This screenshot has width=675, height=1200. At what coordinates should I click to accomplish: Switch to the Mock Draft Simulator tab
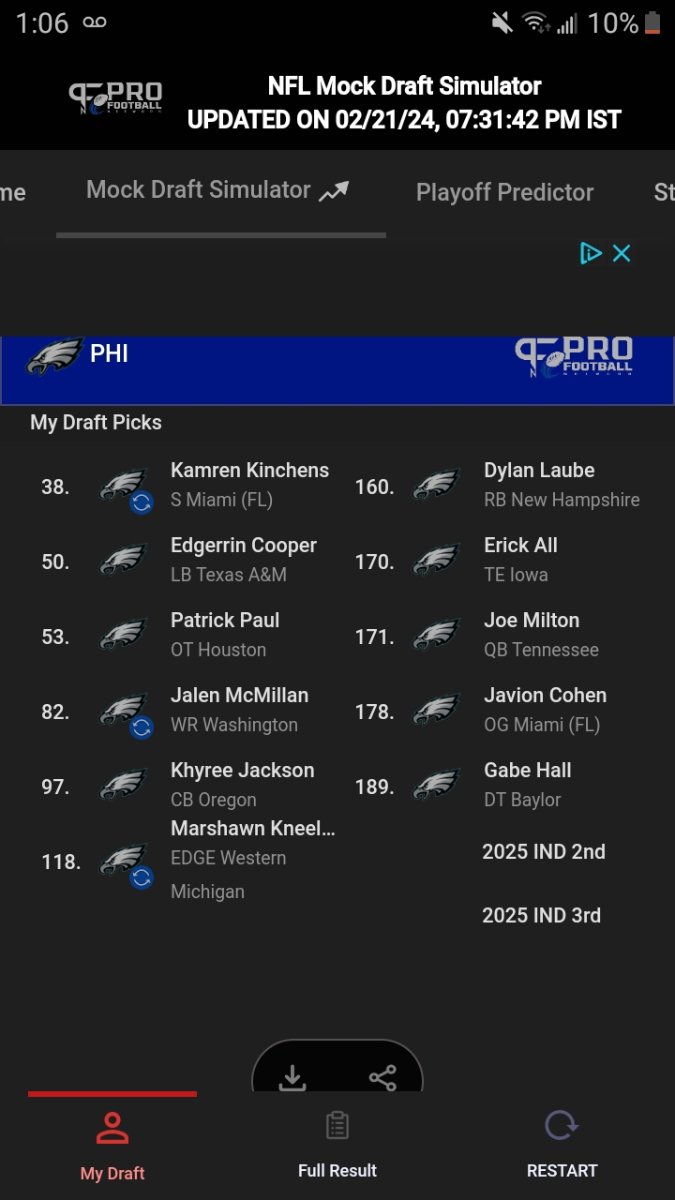pos(217,191)
